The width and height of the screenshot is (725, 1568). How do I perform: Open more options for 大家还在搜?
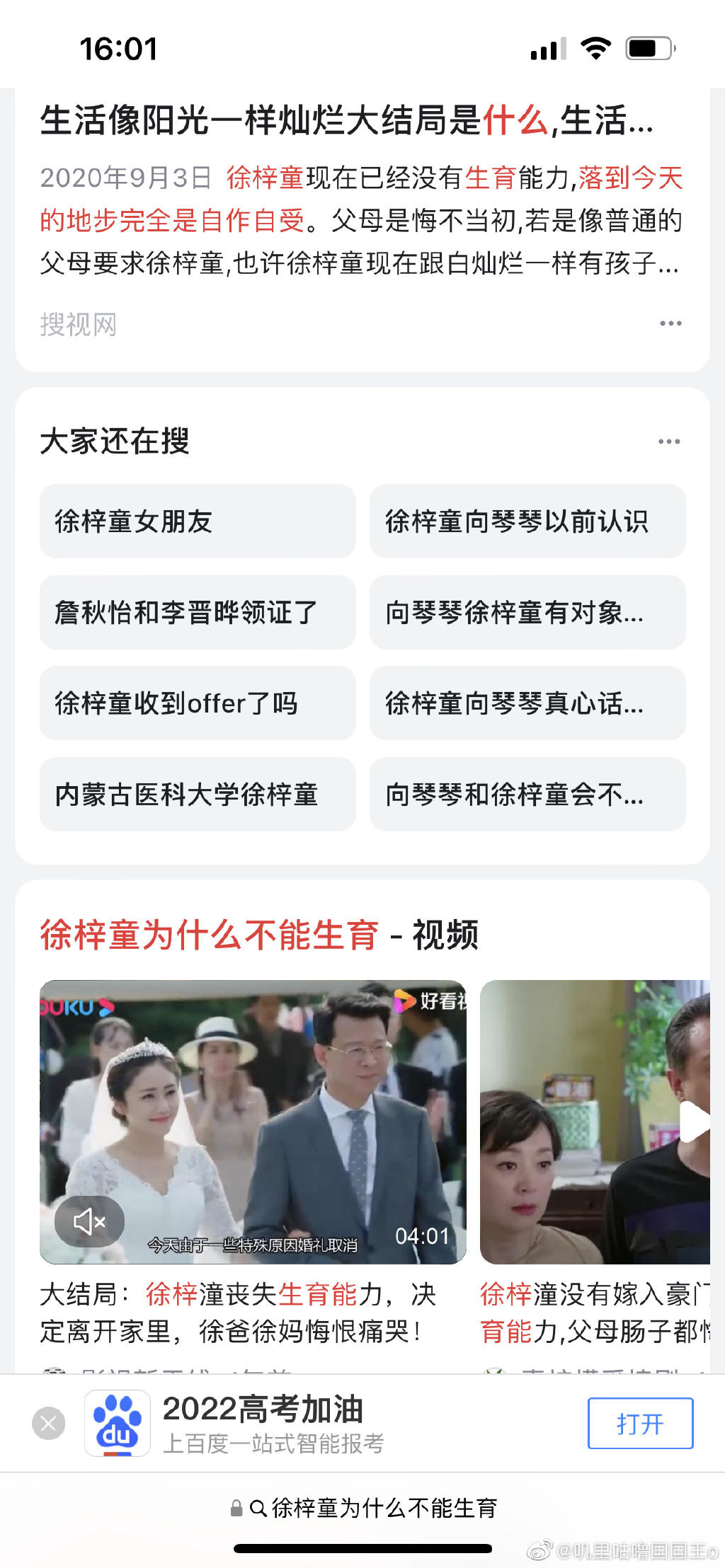pyautogui.click(x=669, y=442)
